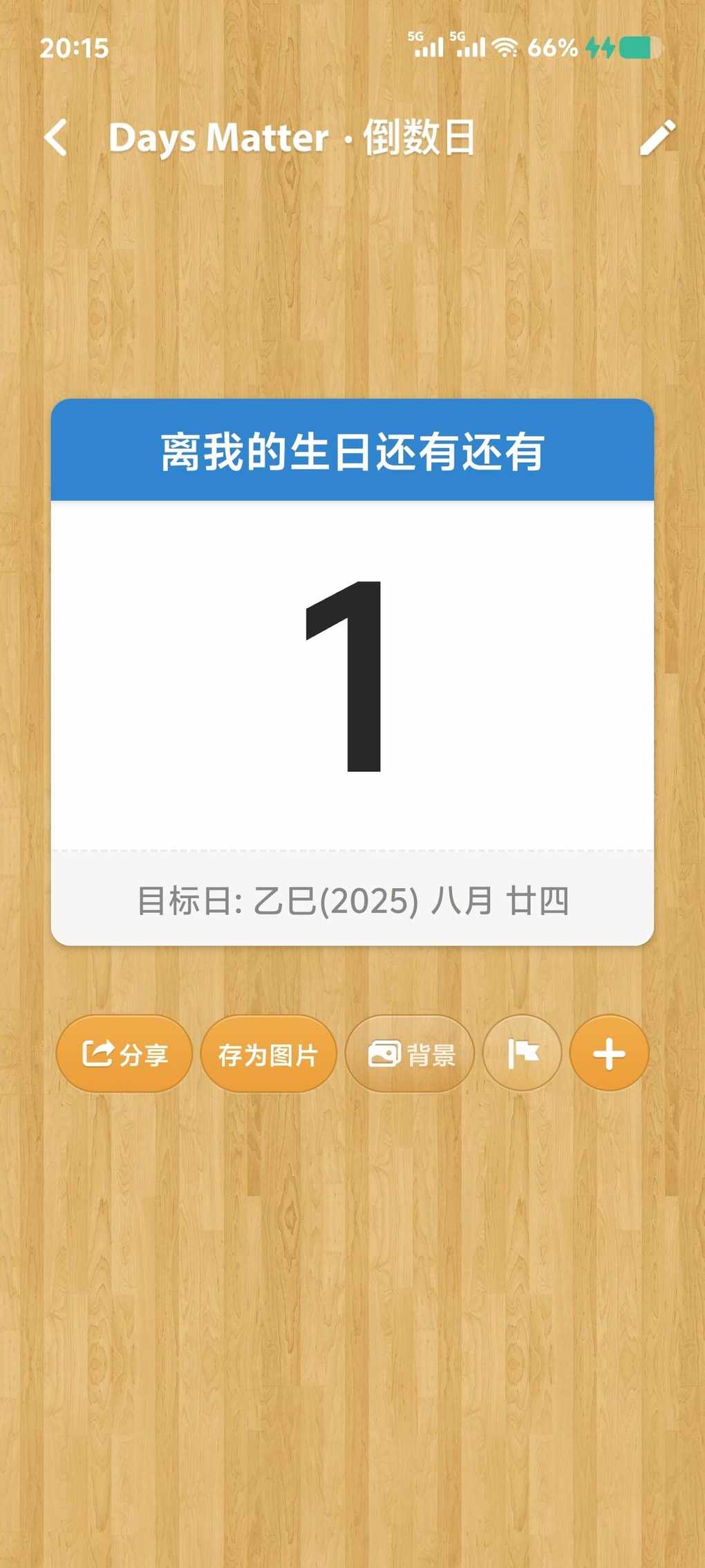Image resolution: width=705 pixels, height=1568 pixels.
Task: Tap the orange plus button
Action: pyautogui.click(x=609, y=1053)
